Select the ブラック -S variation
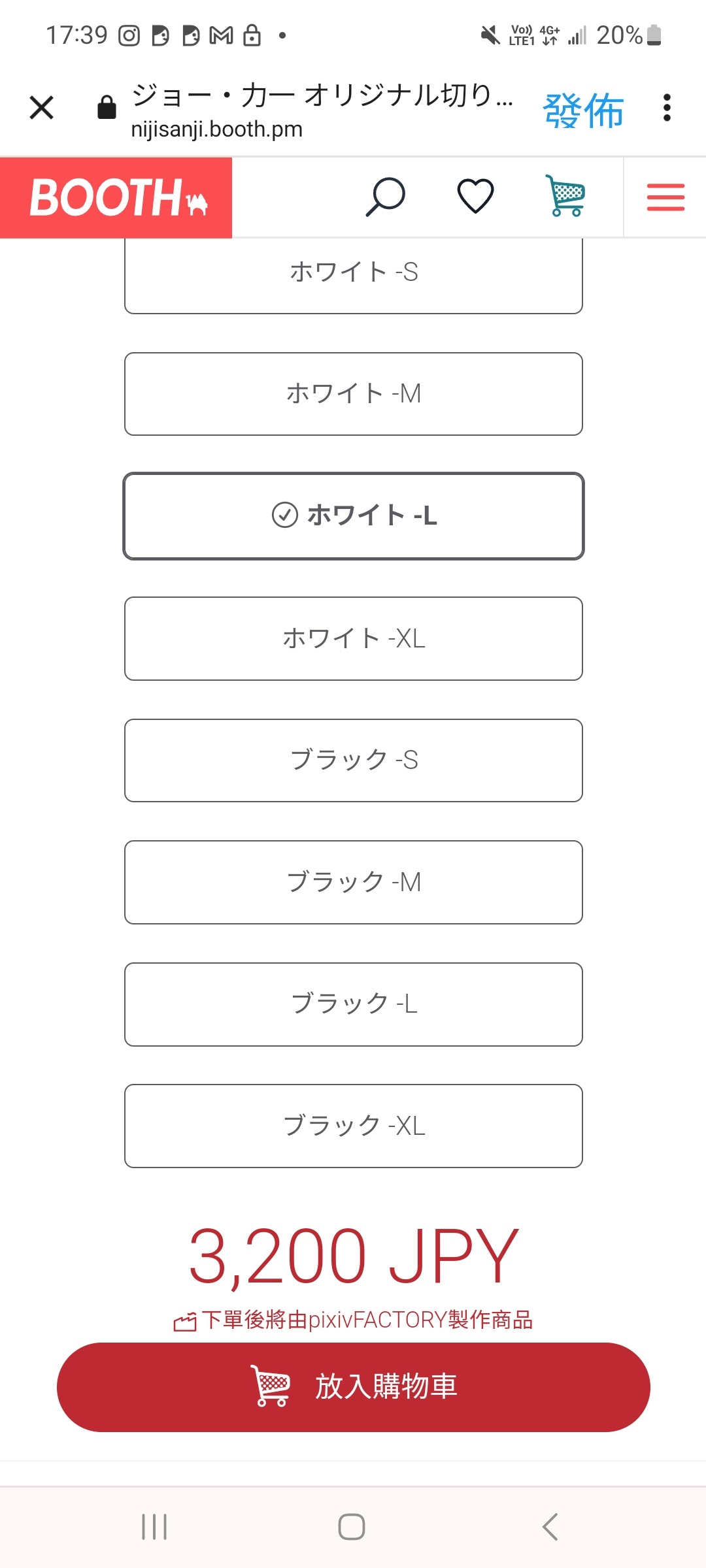Screen dimensions: 706x1568 click(354, 760)
